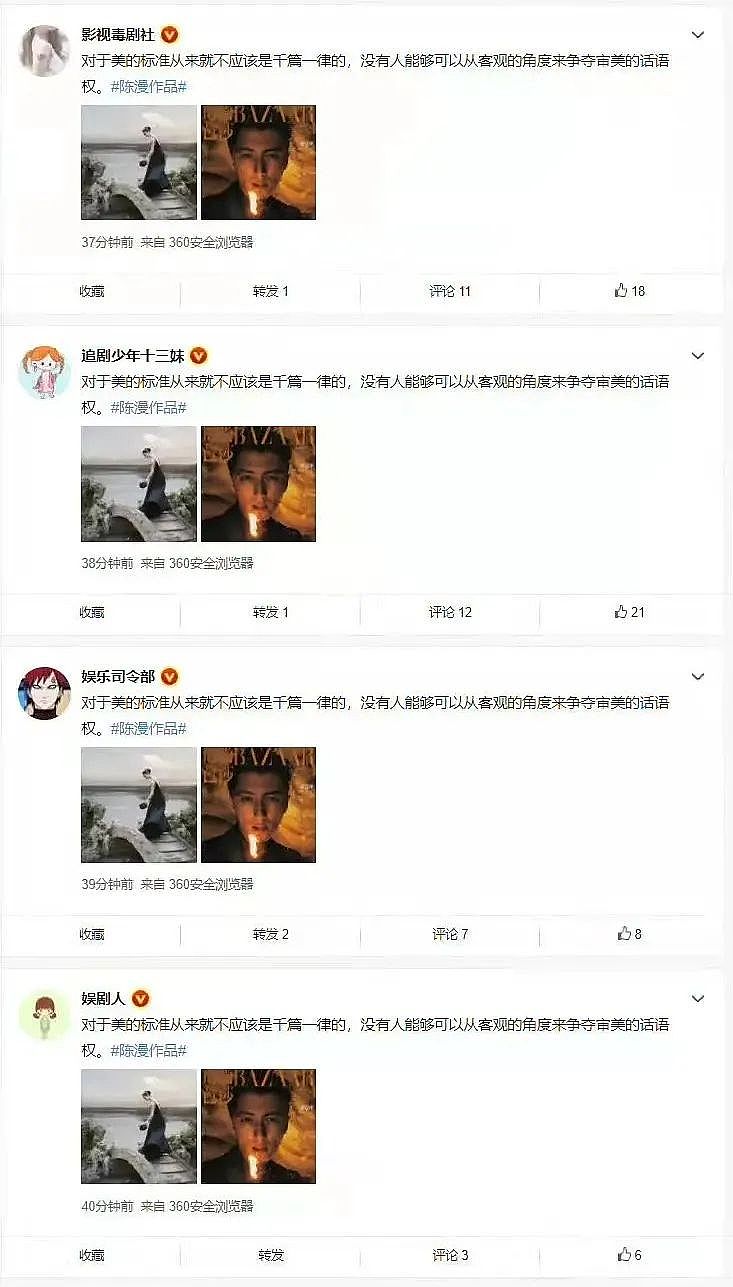This screenshot has width=733, height=1287.
Task: Save 娱剧人's post to favorites
Action: point(92,1255)
